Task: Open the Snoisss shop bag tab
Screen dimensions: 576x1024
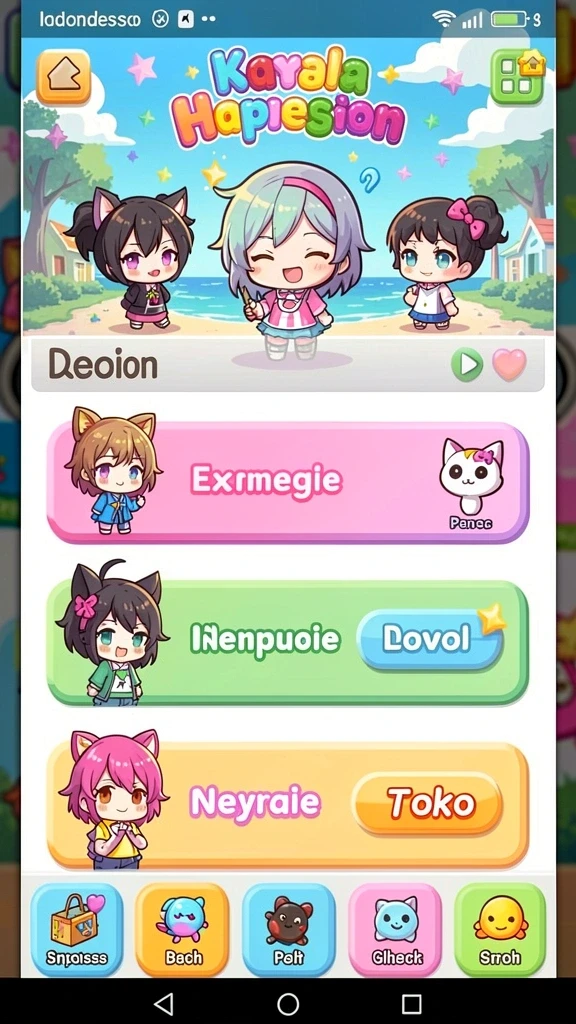Action: pyautogui.click(x=77, y=929)
